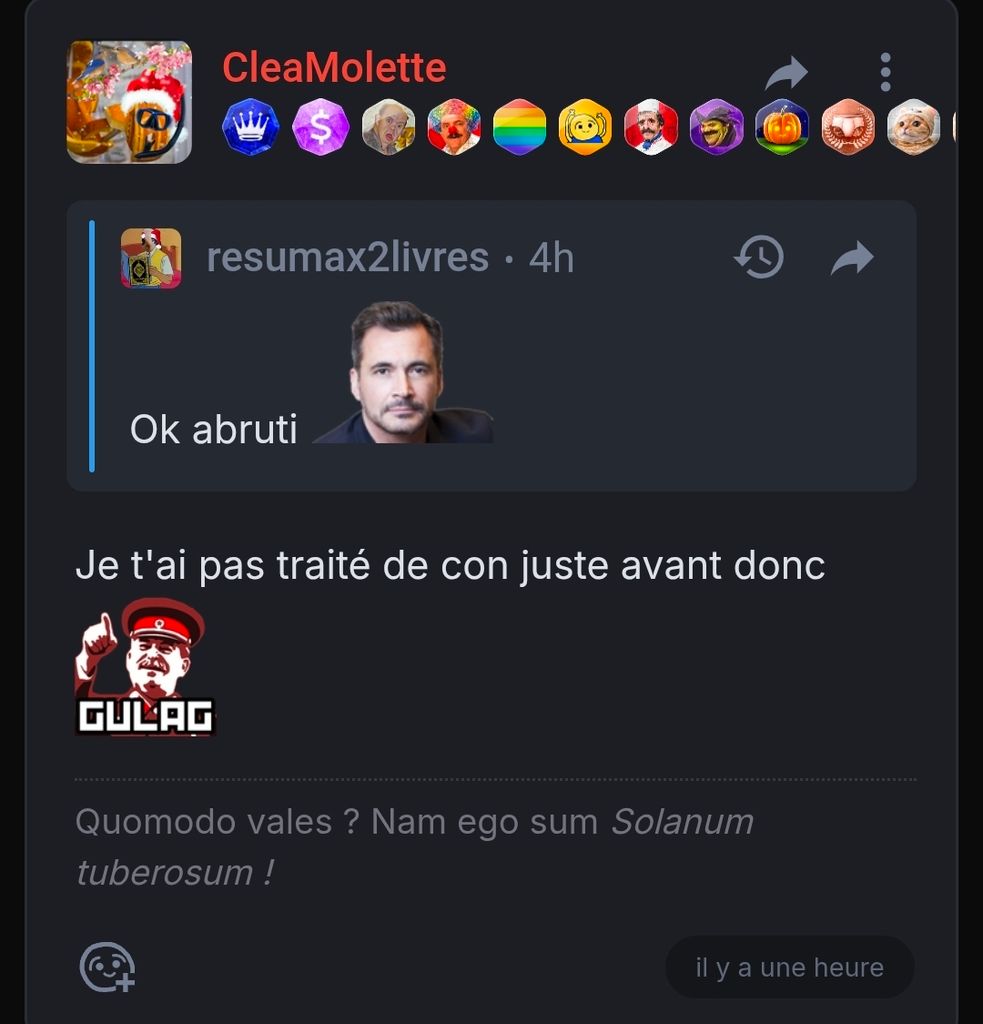This screenshot has height=1024, width=983.
Task: Open resumax2livres' avatar in the quote
Action: [151, 258]
